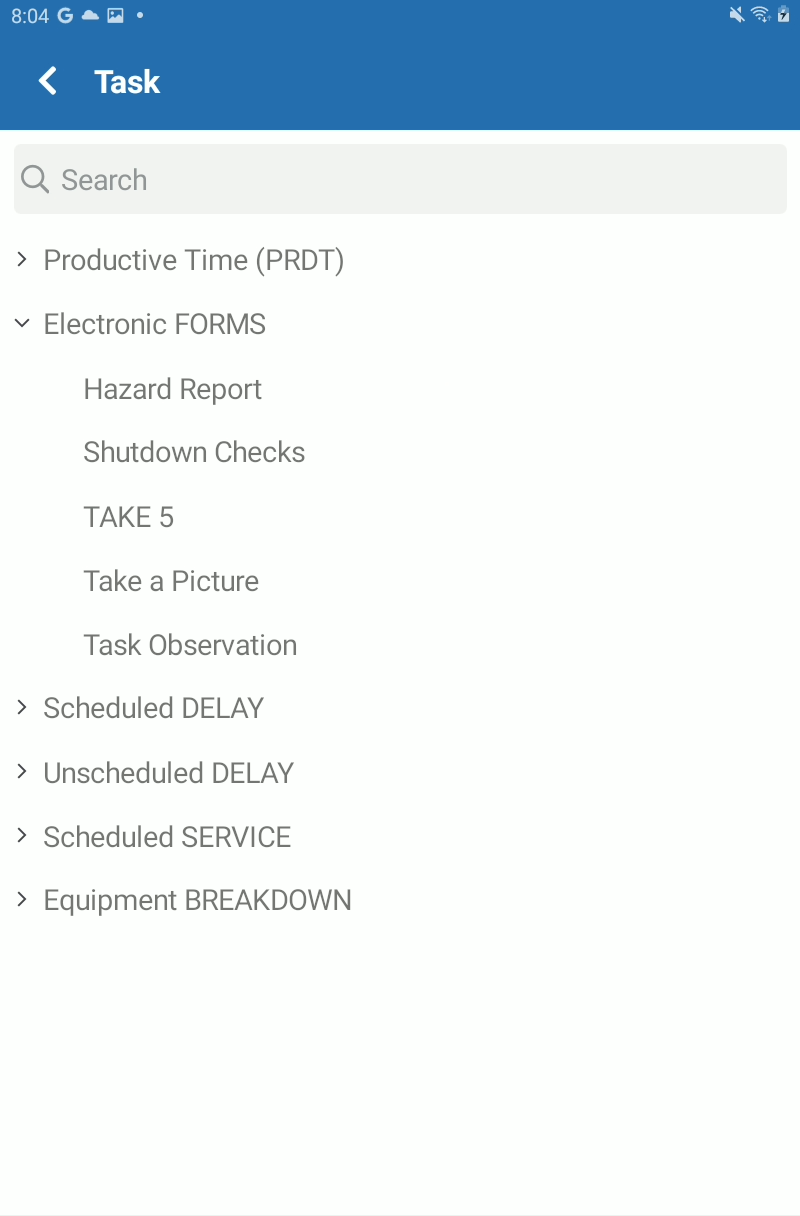800x1216 pixels.
Task: Open the Hazard Report form
Action: point(172,389)
